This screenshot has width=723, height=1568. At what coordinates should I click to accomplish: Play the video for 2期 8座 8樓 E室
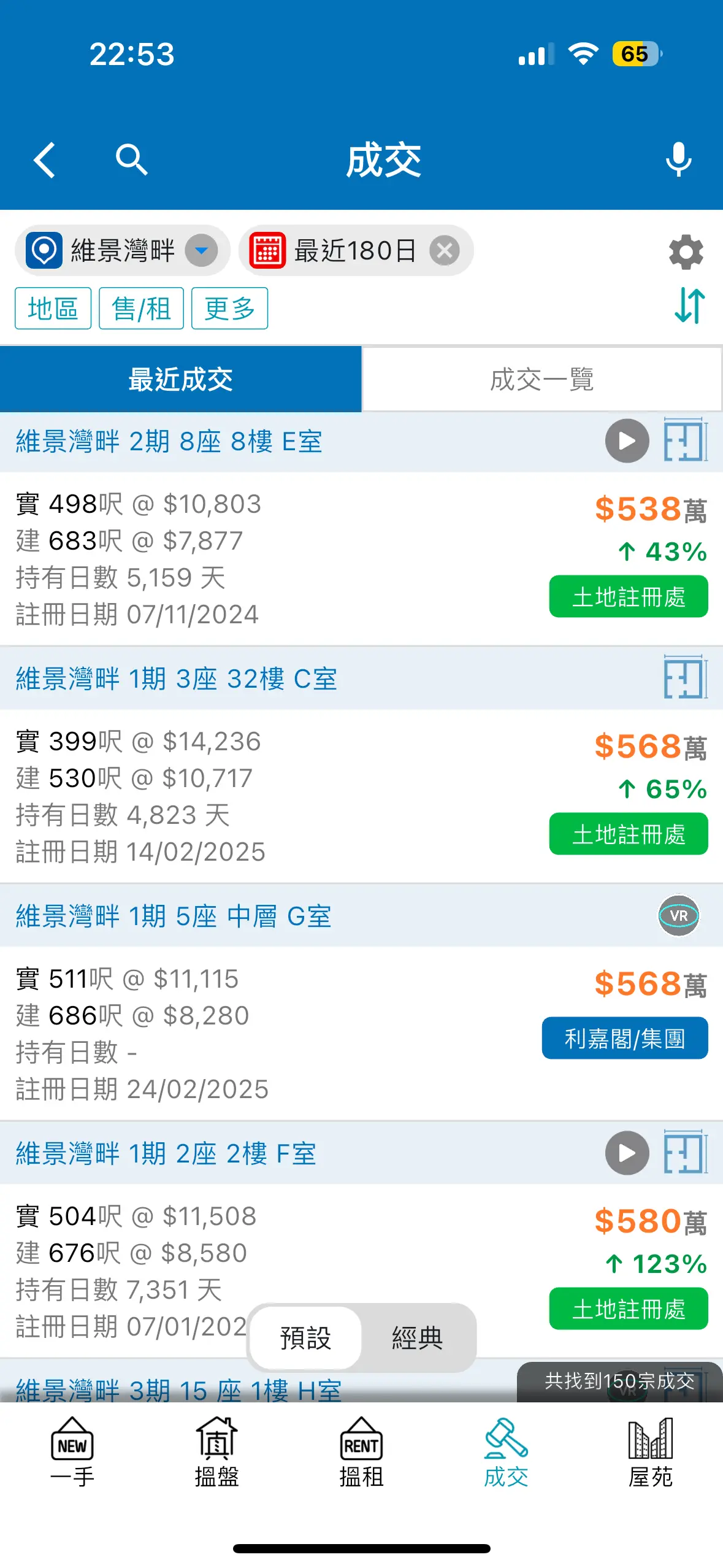tap(627, 441)
